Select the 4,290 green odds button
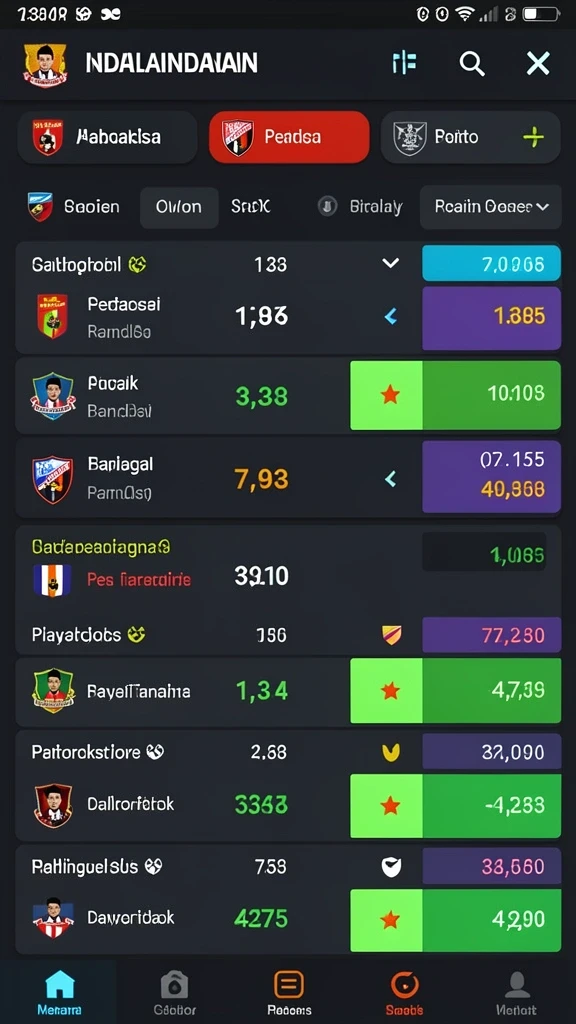 (491, 920)
